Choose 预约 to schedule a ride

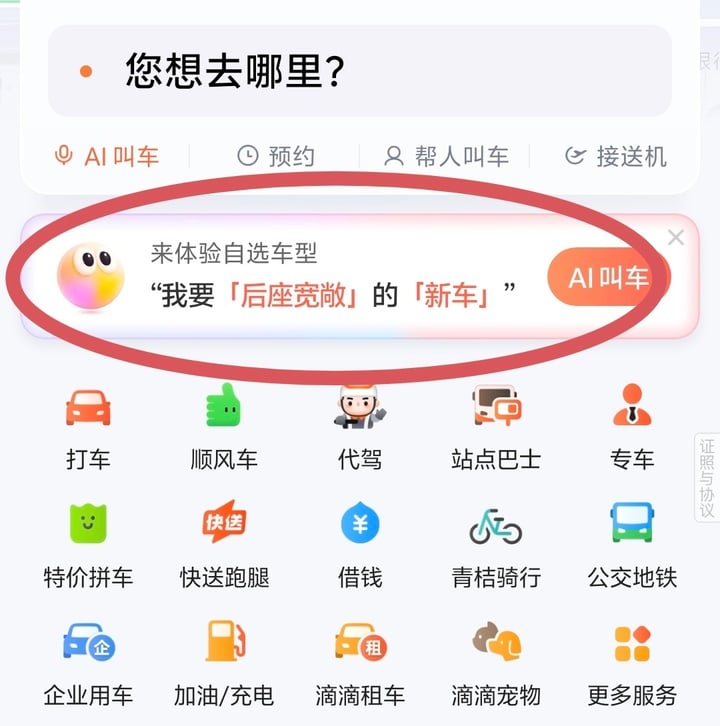pyautogui.click(x=276, y=156)
